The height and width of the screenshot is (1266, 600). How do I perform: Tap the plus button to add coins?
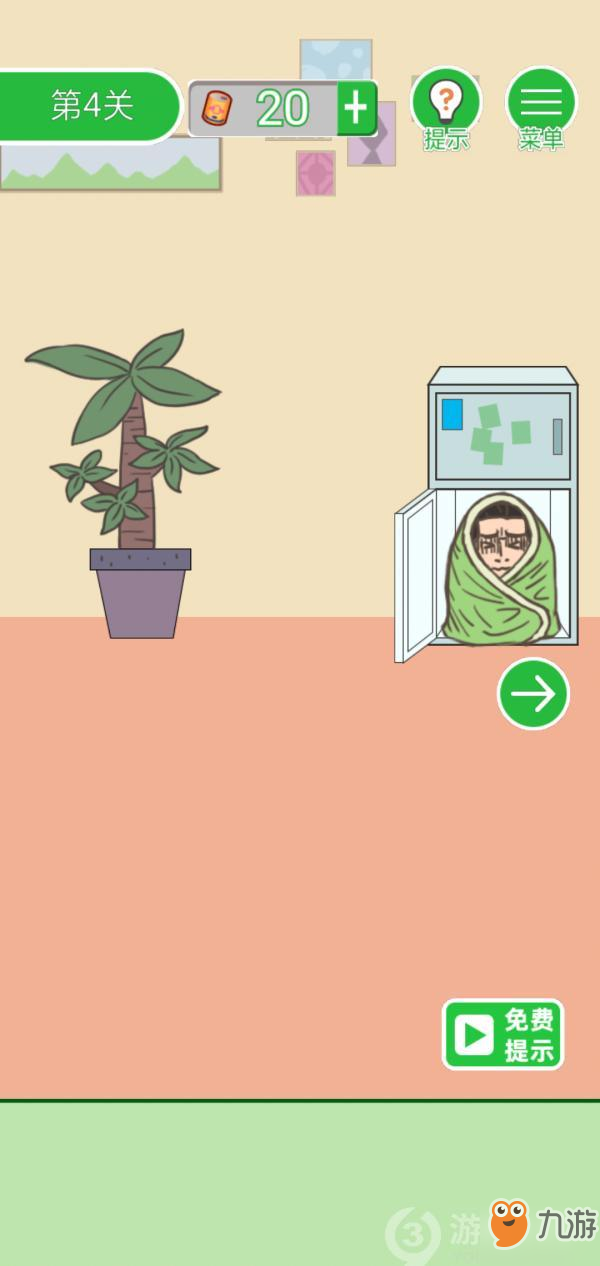[356, 107]
